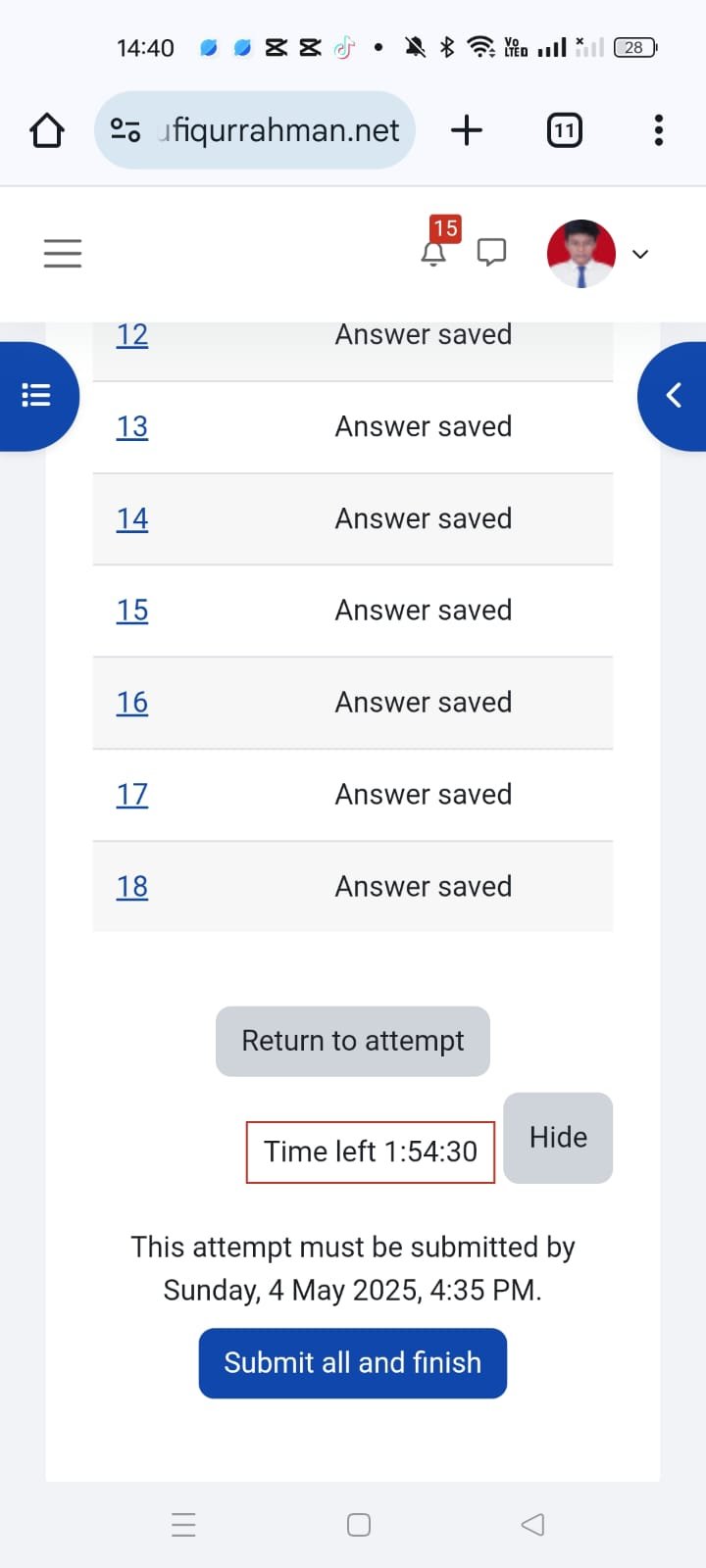Open the notifications bell

tap(433, 253)
